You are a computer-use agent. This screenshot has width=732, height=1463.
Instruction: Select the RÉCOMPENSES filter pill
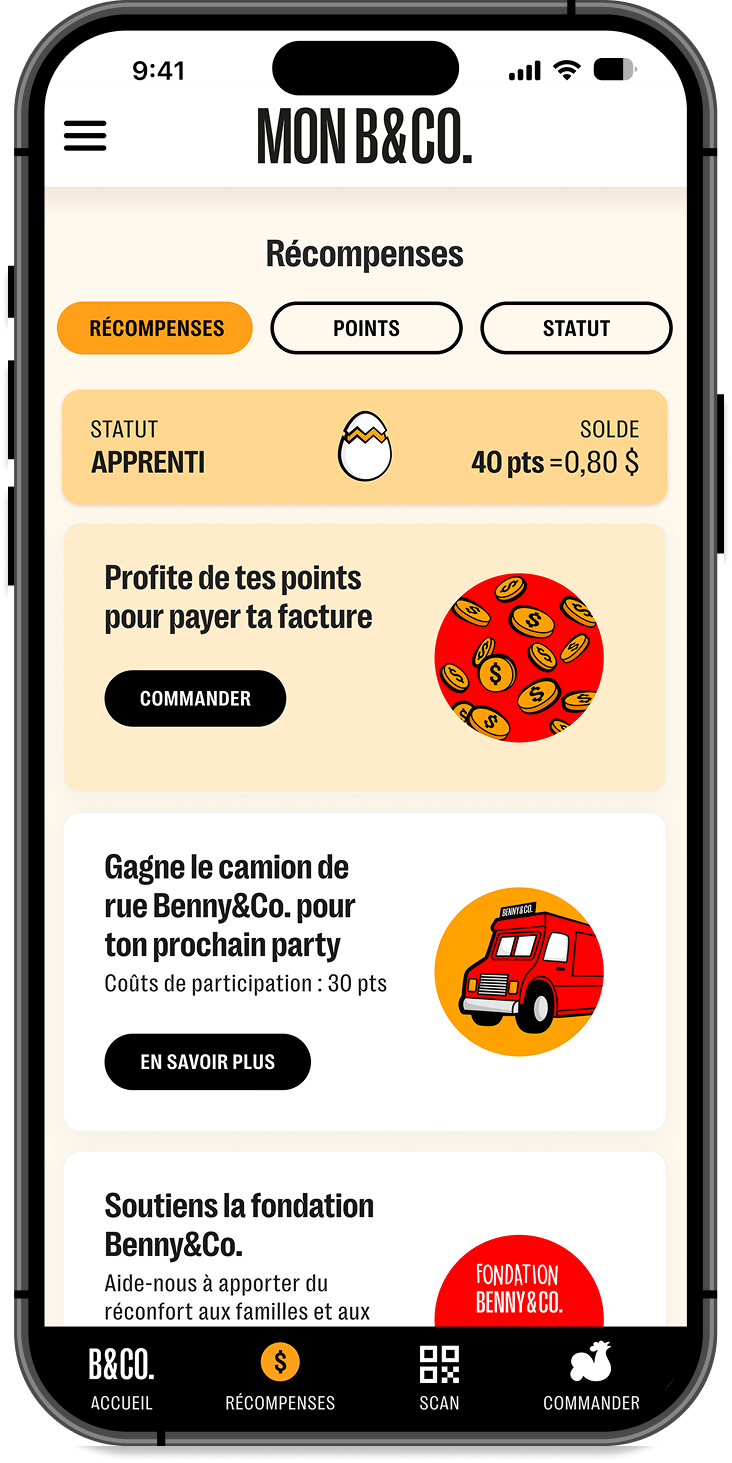155,327
